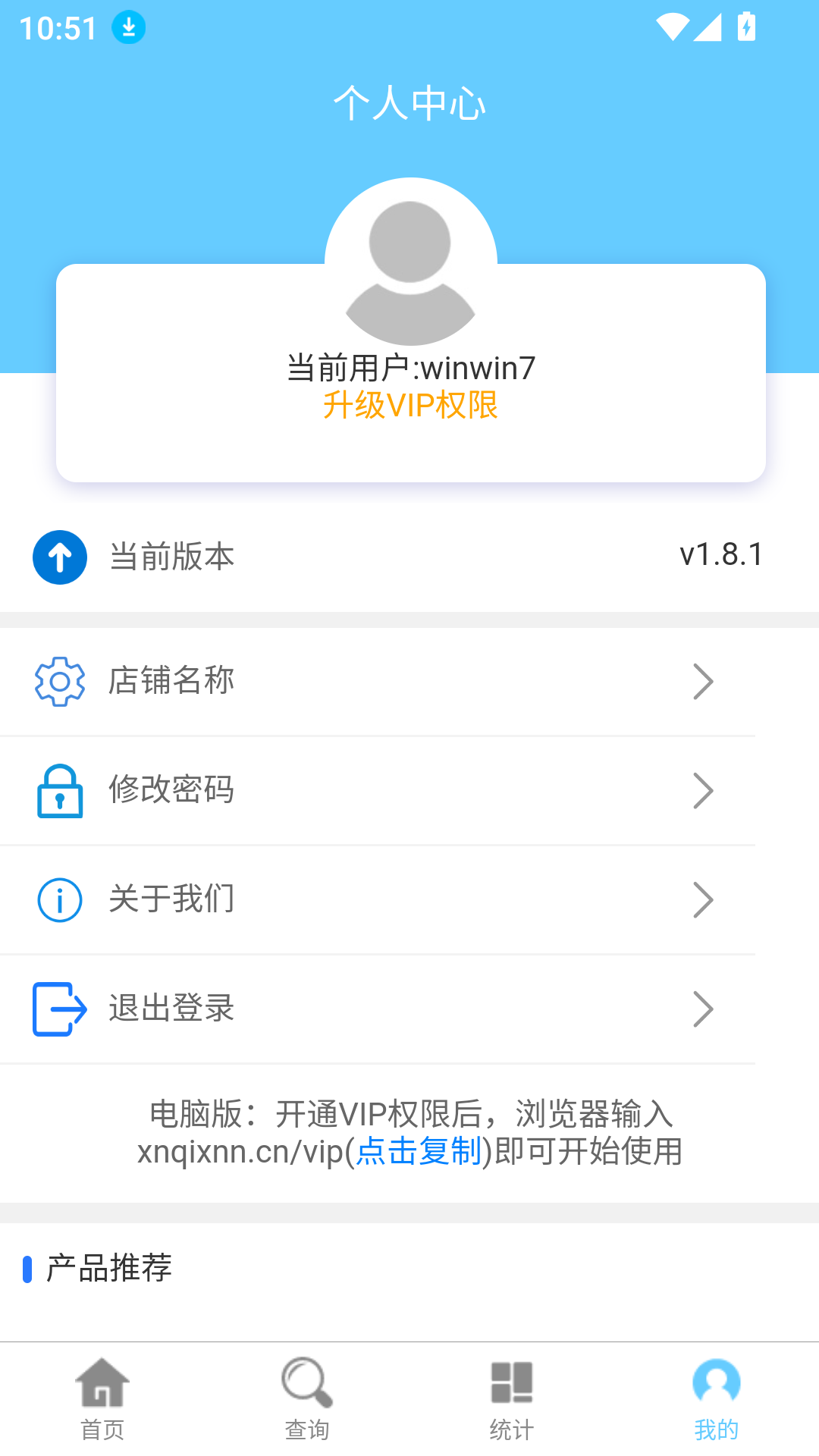
Task: Expand the 退出登录 row chevron
Action: (704, 1009)
